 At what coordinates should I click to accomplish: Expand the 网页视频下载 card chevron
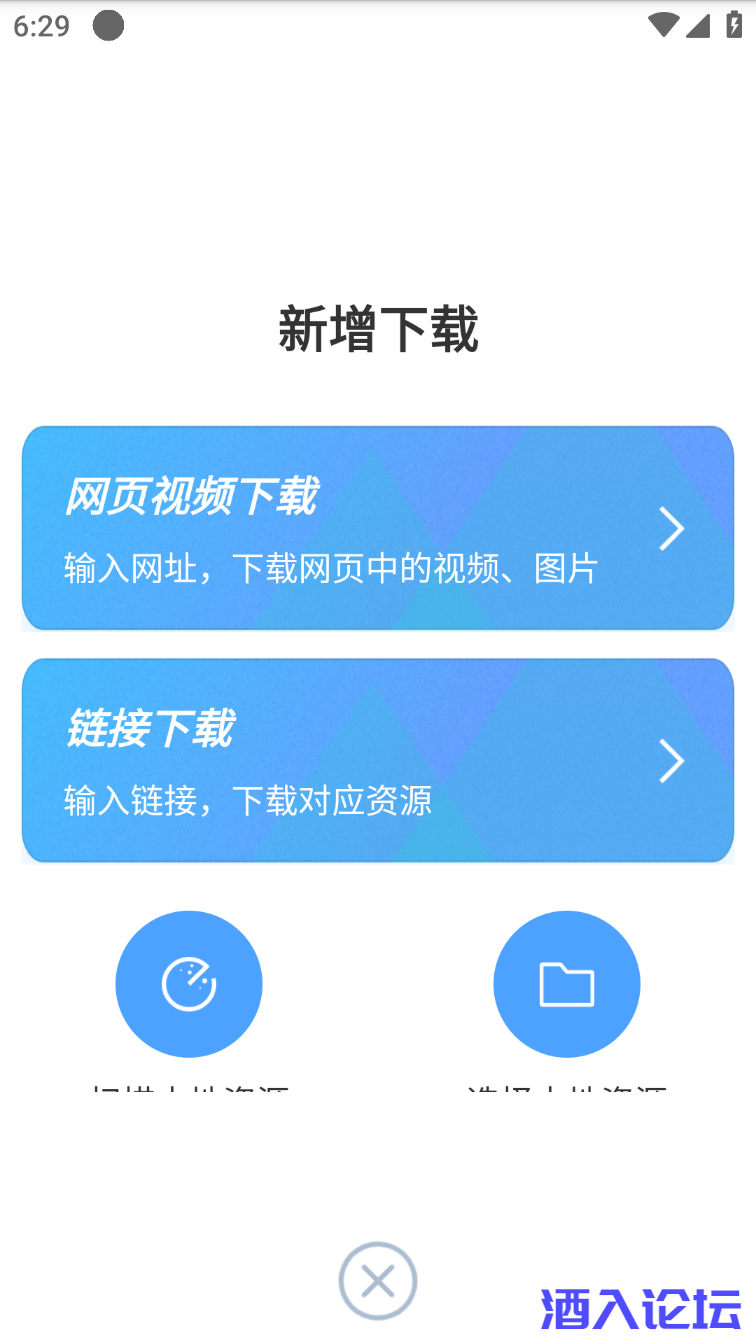pyautogui.click(x=670, y=529)
